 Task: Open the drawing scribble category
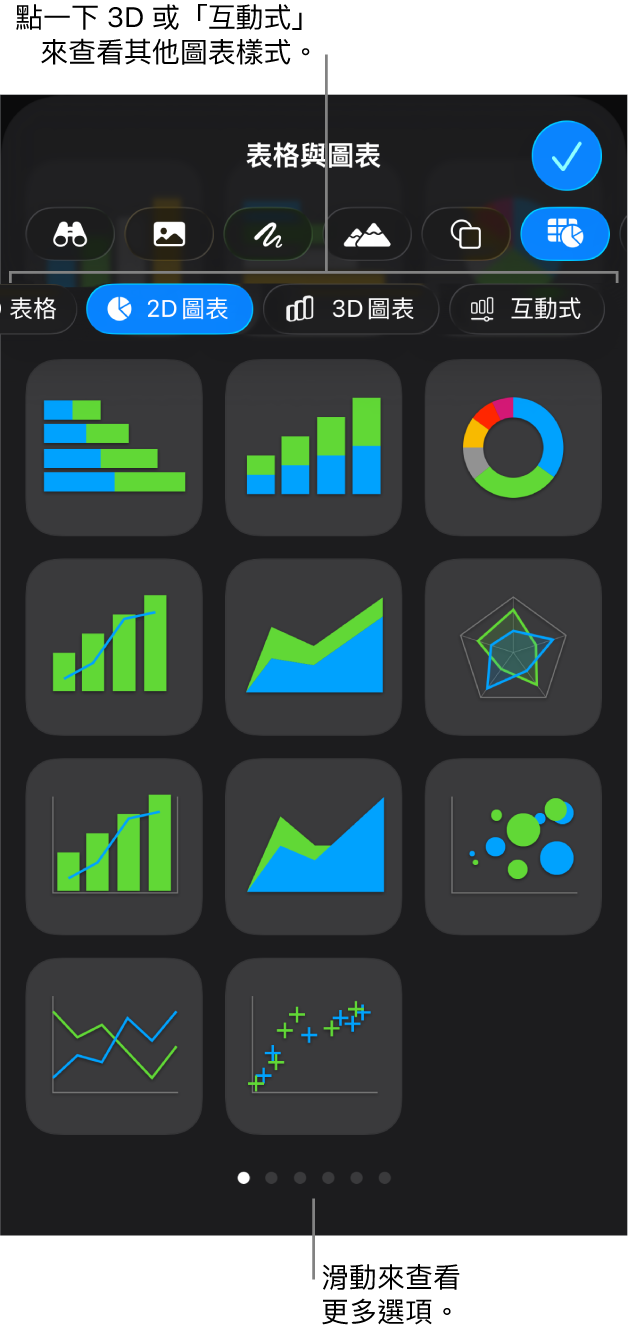pyautogui.click(x=268, y=234)
